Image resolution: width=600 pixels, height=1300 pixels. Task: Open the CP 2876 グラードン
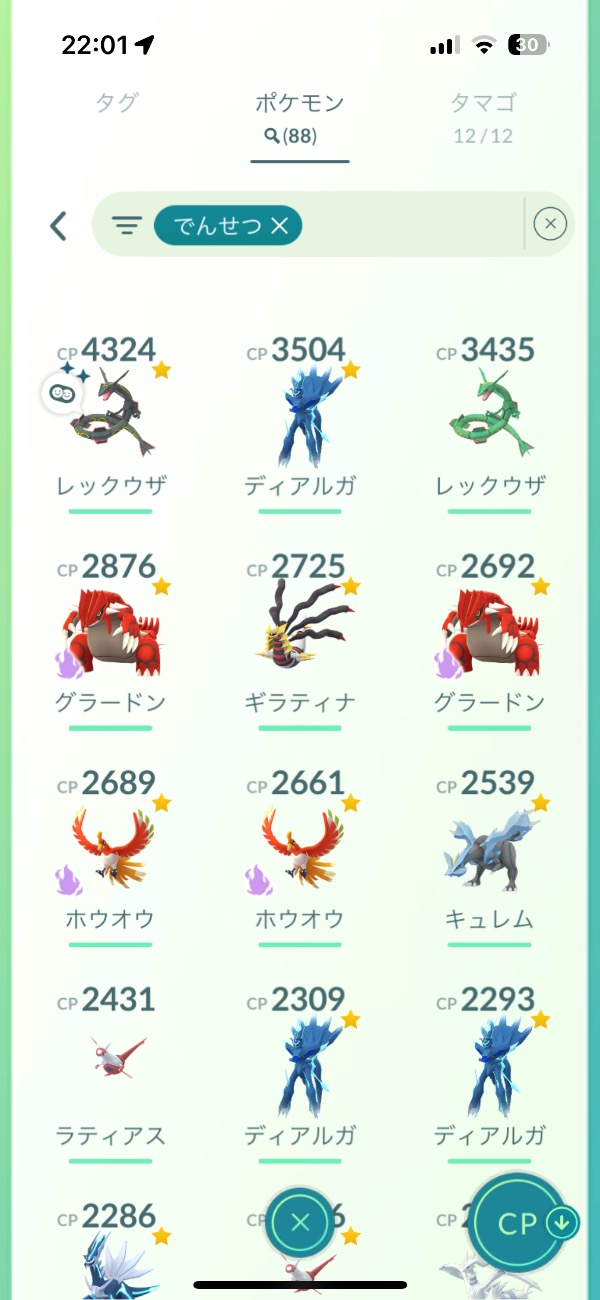tap(111, 637)
